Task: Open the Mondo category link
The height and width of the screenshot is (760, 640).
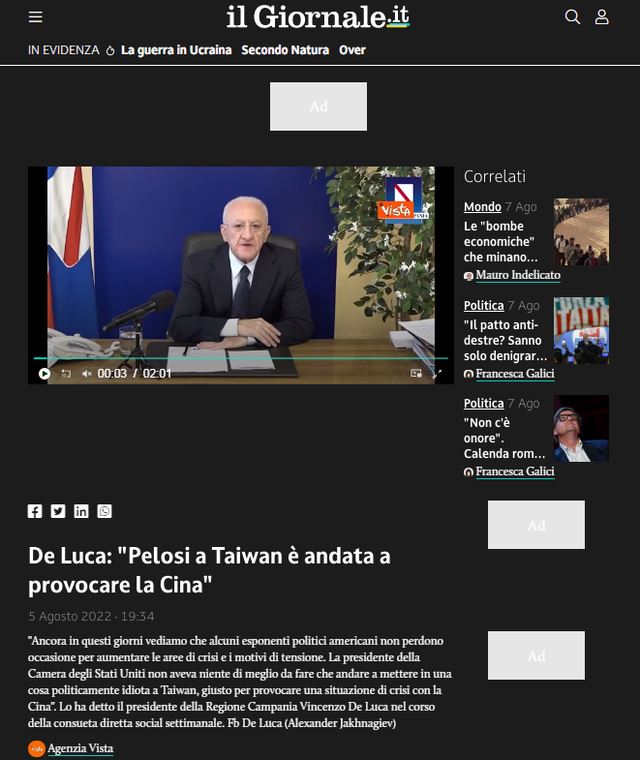Action: point(482,207)
